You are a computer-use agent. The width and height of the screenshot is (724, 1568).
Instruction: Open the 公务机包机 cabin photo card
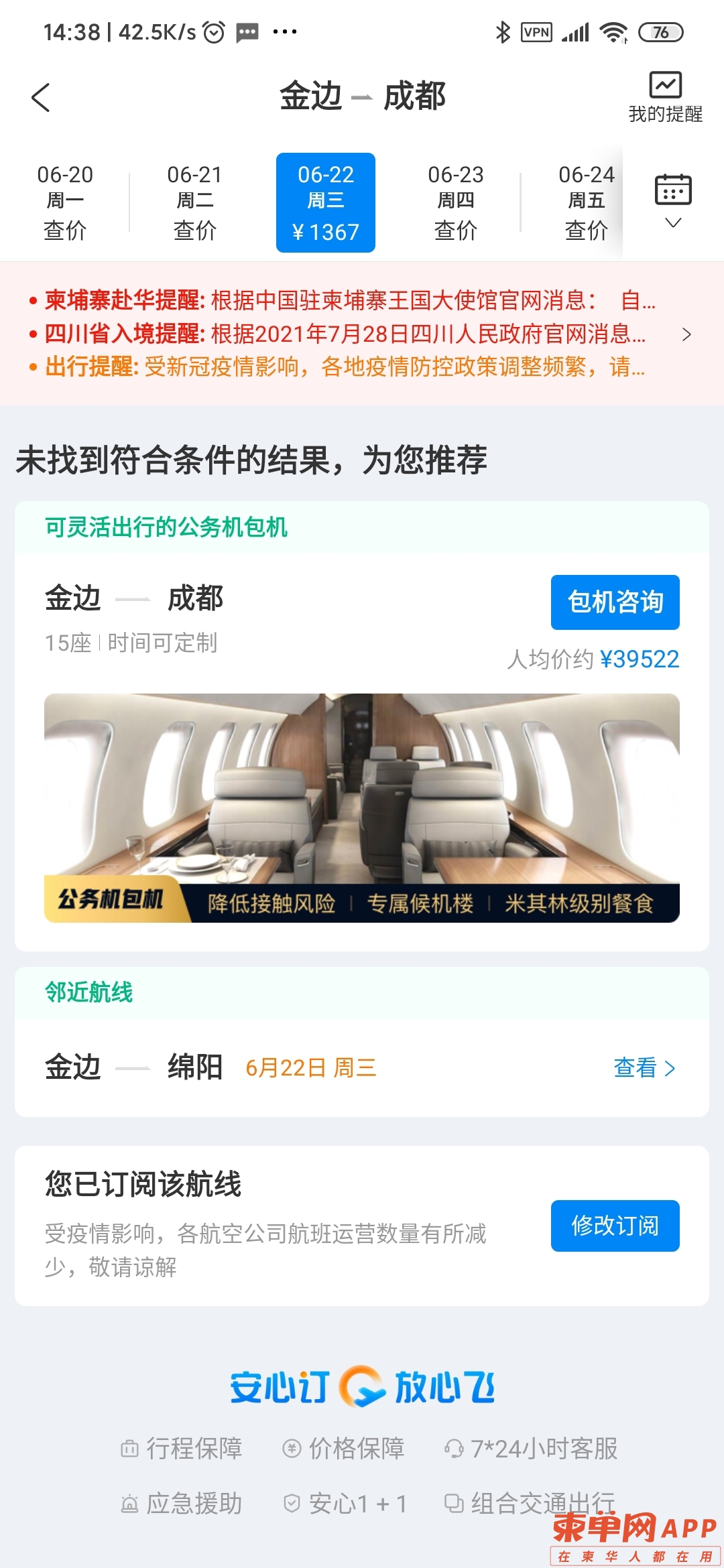tap(362, 807)
